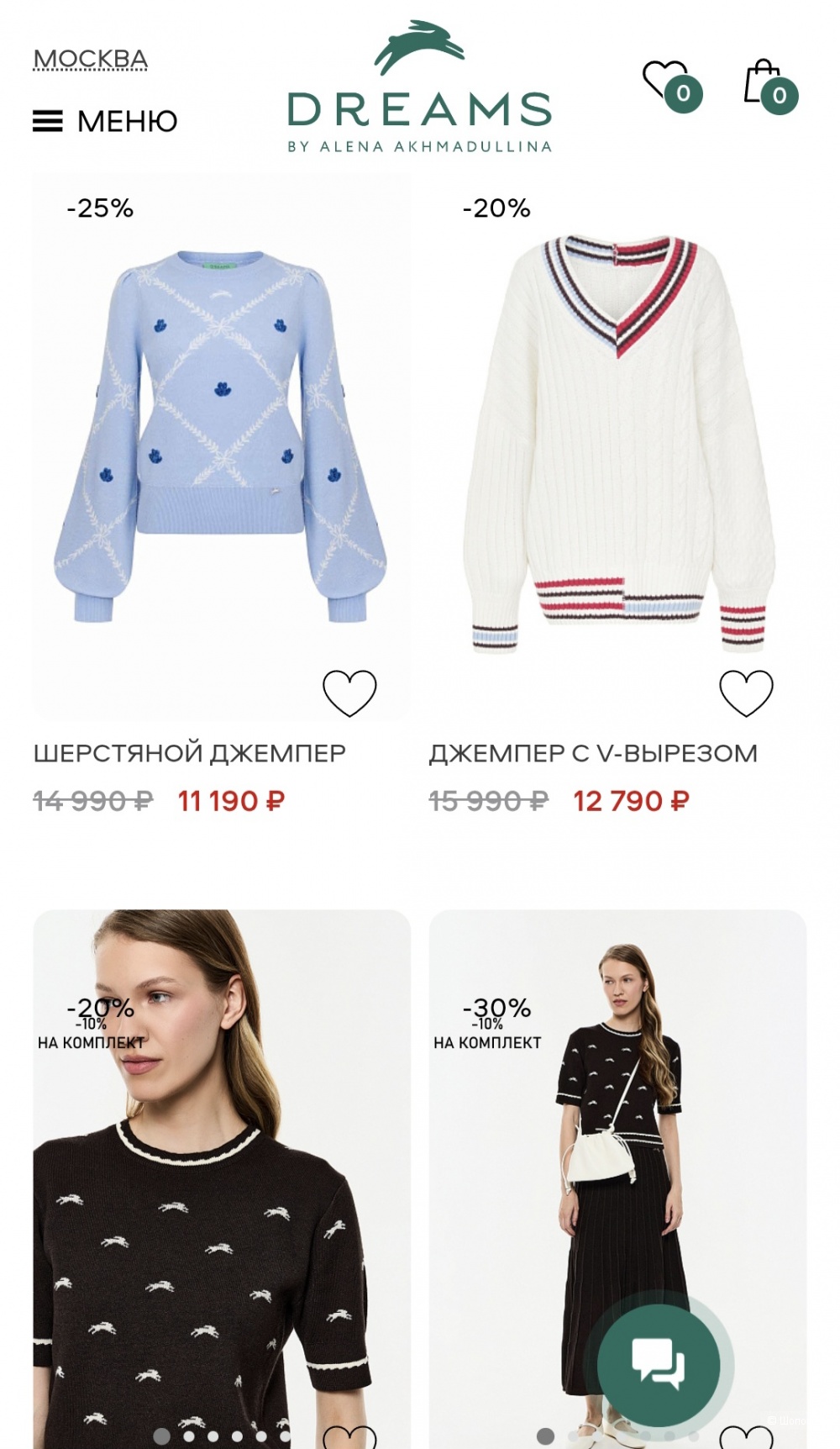Image resolution: width=840 pixels, height=1449 pixels.
Task: Change city from Москва
Action: pos(90,60)
